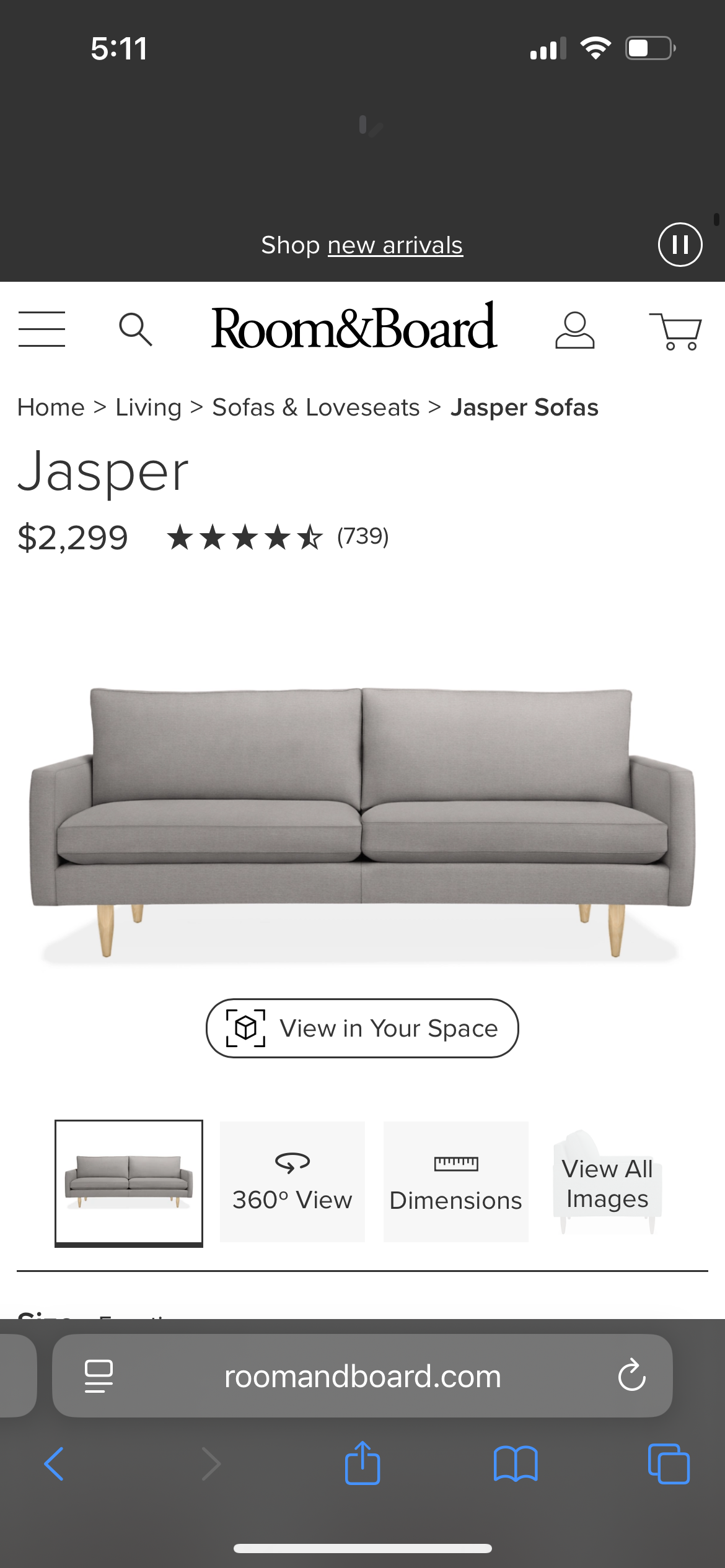The height and width of the screenshot is (1568, 725).
Task: Open the site search magnifier
Action: coord(135,329)
